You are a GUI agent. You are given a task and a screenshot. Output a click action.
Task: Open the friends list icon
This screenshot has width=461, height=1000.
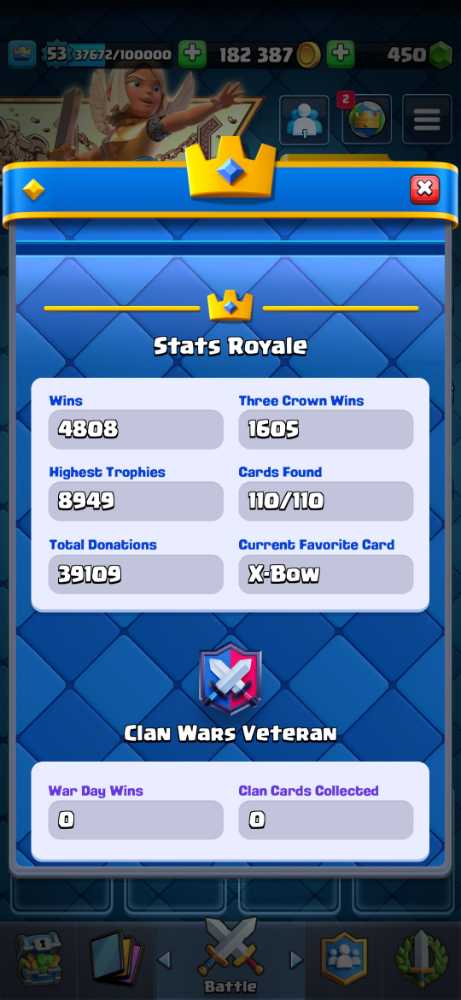(304, 119)
